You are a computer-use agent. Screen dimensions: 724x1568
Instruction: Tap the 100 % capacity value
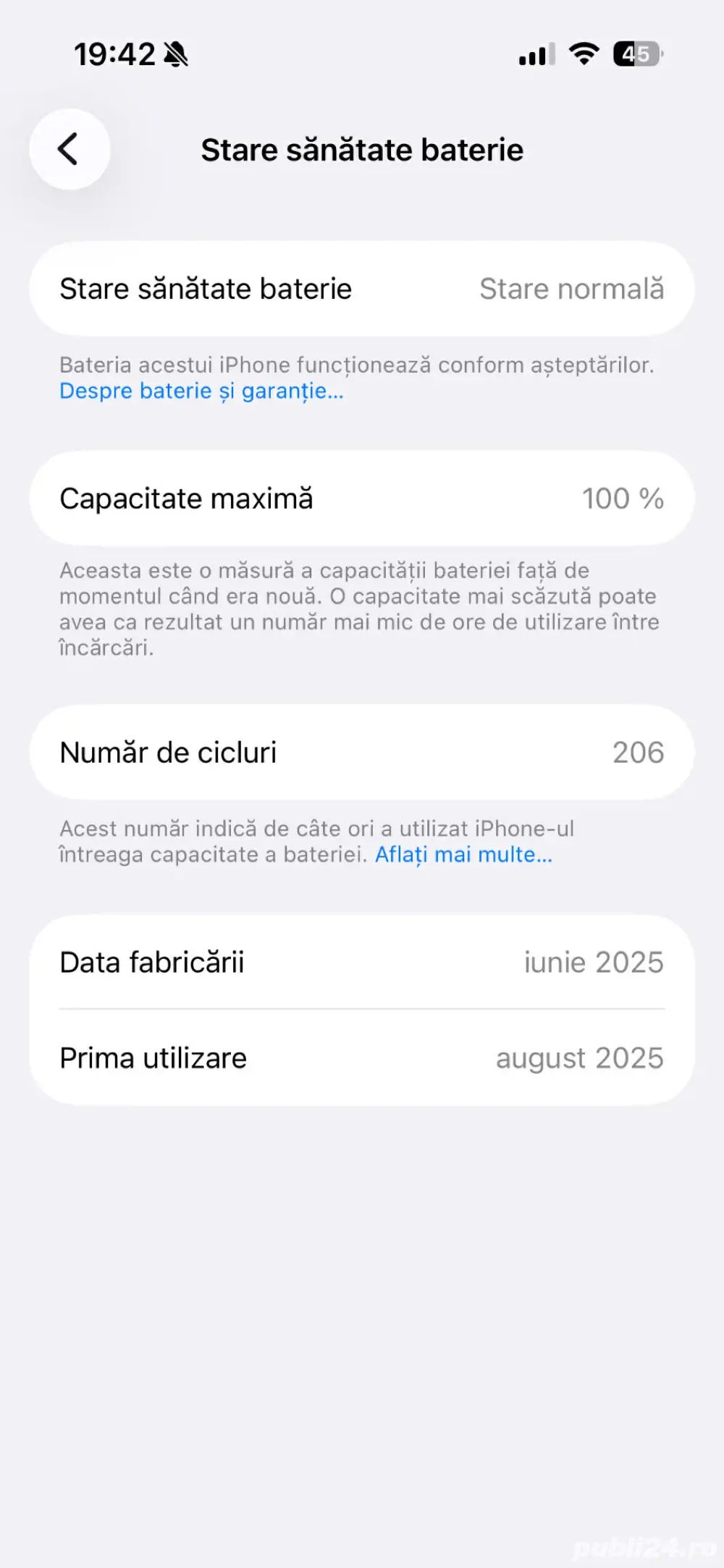click(623, 498)
